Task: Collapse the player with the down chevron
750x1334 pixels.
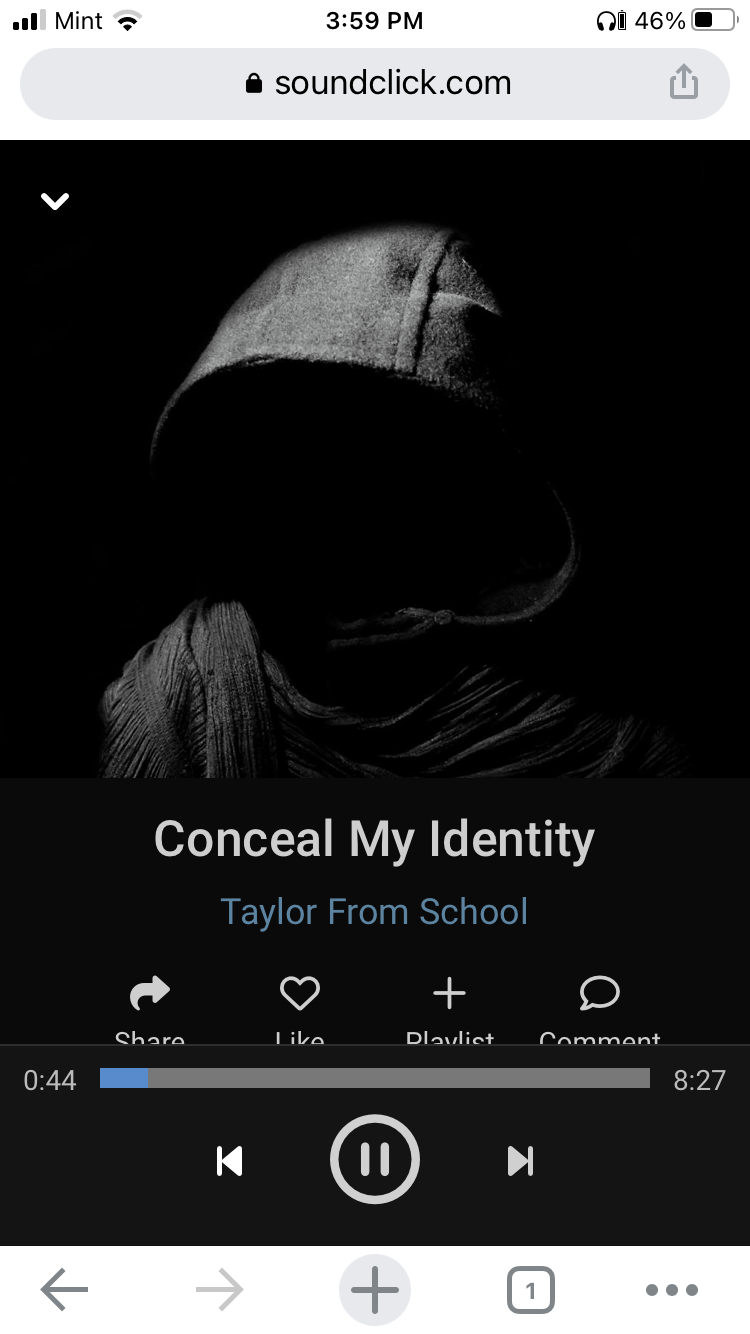Action: pyautogui.click(x=55, y=201)
